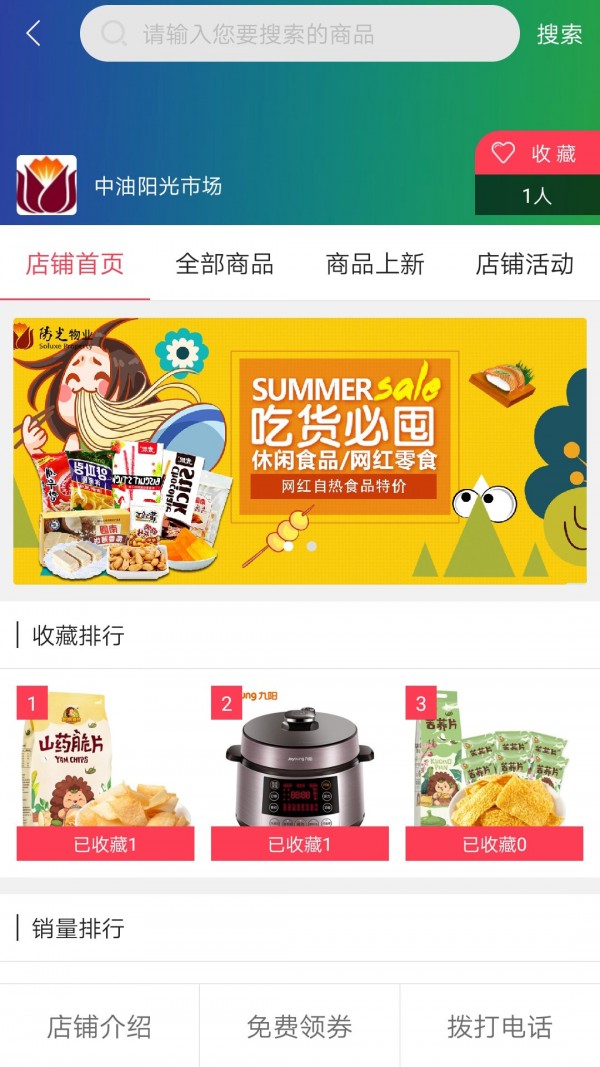Open the 中油阳光市场 store logo
The width and height of the screenshot is (600, 1067).
(x=46, y=185)
